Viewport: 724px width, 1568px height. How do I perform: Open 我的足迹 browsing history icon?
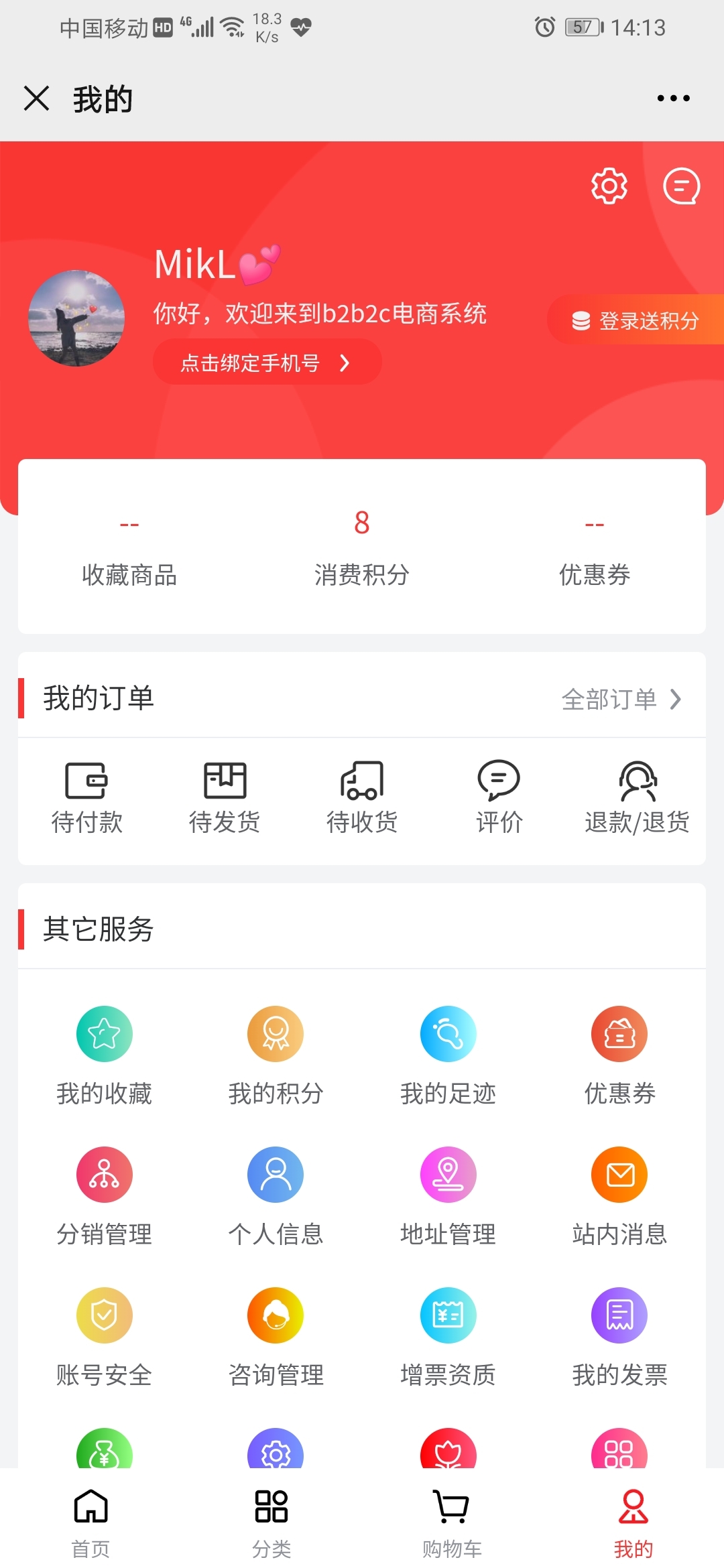point(448,1033)
